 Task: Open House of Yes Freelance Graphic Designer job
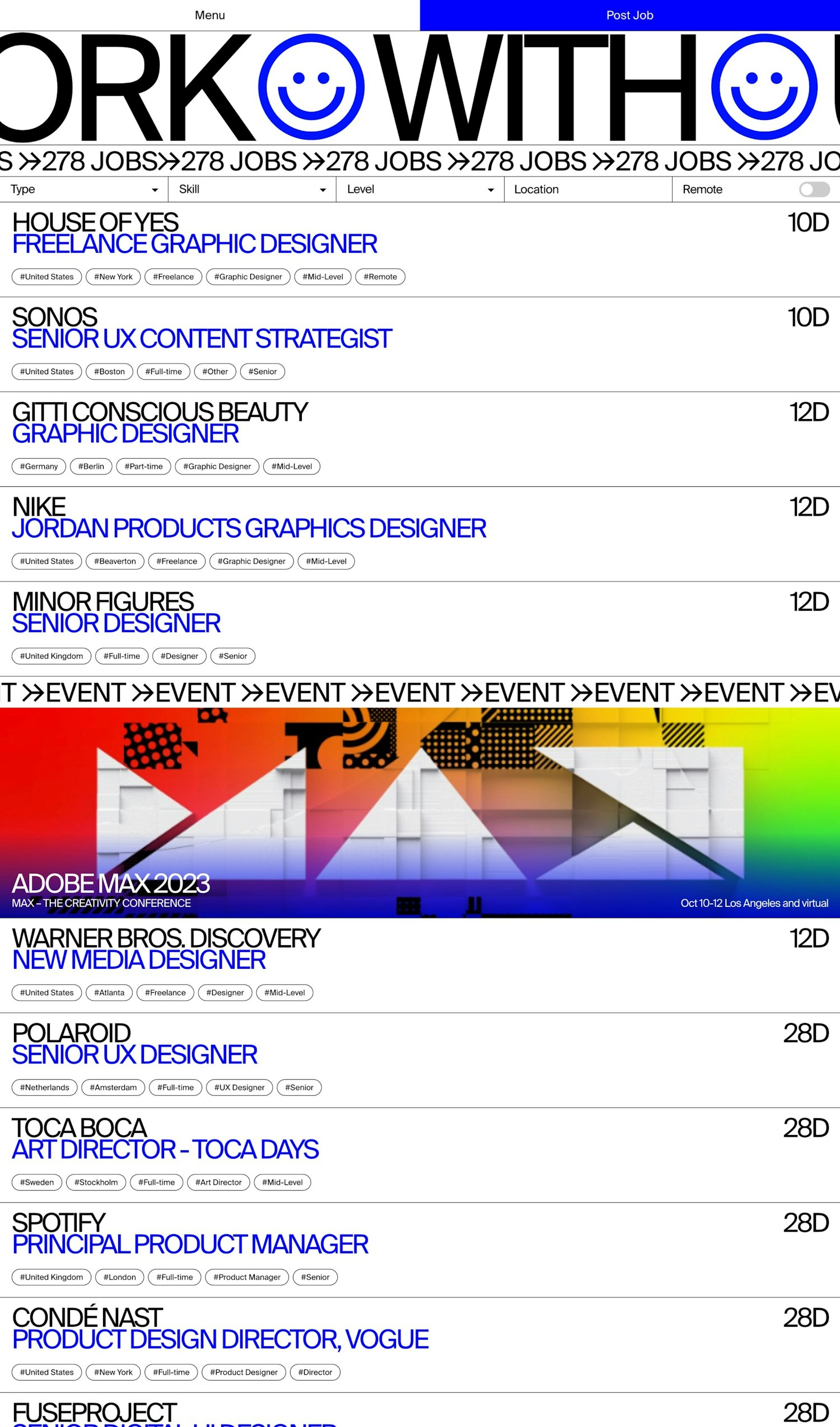(195, 244)
